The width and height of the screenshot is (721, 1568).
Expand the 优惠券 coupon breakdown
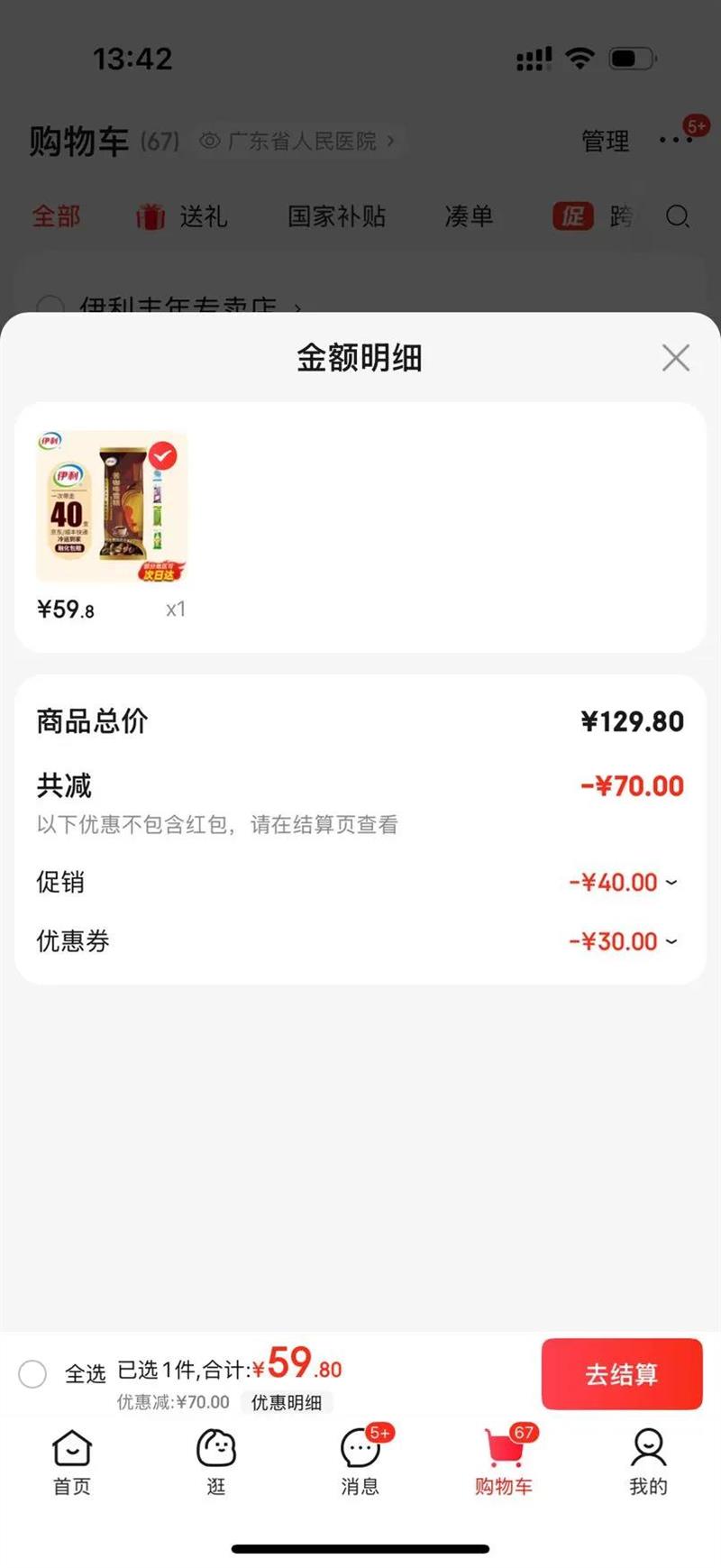click(x=673, y=942)
